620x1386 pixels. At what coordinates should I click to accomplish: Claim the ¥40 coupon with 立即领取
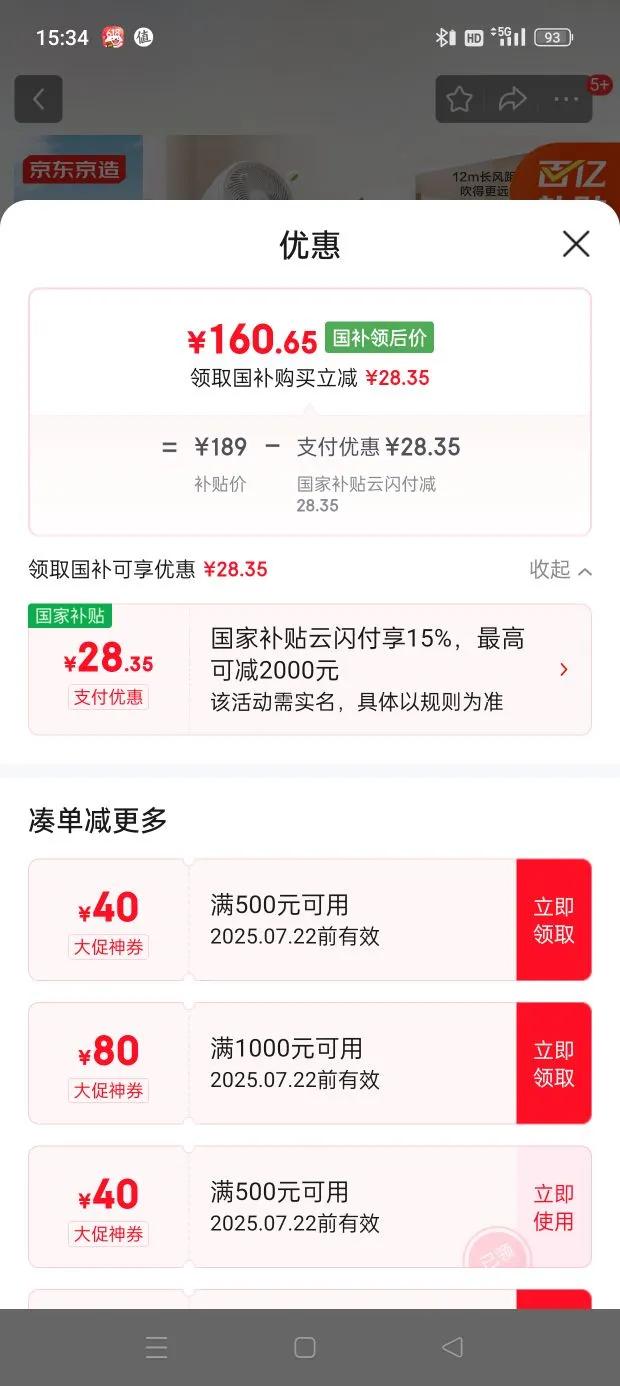point(553,920)
